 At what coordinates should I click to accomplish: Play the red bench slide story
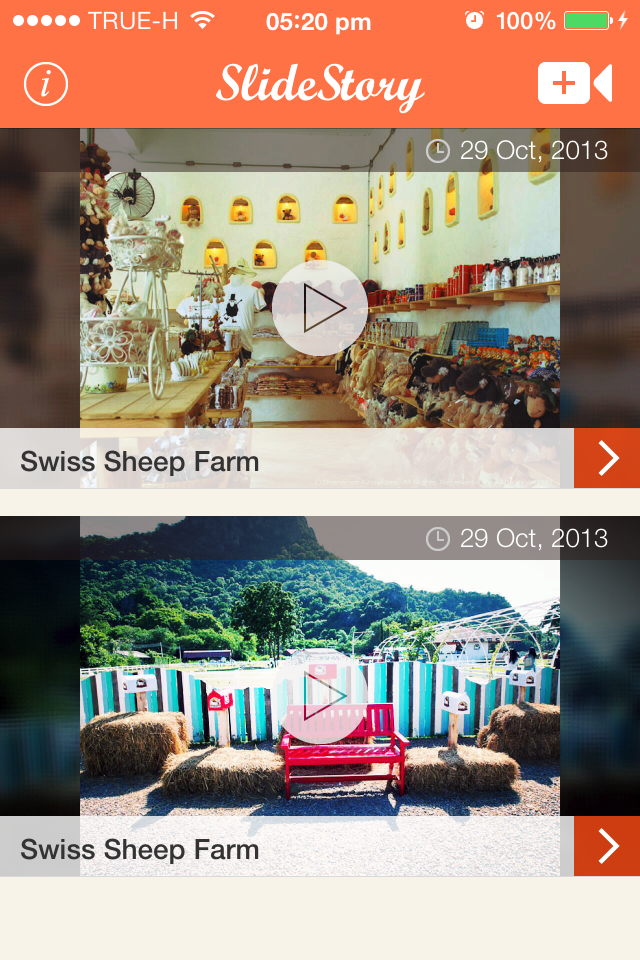click(x=320, y=695)
